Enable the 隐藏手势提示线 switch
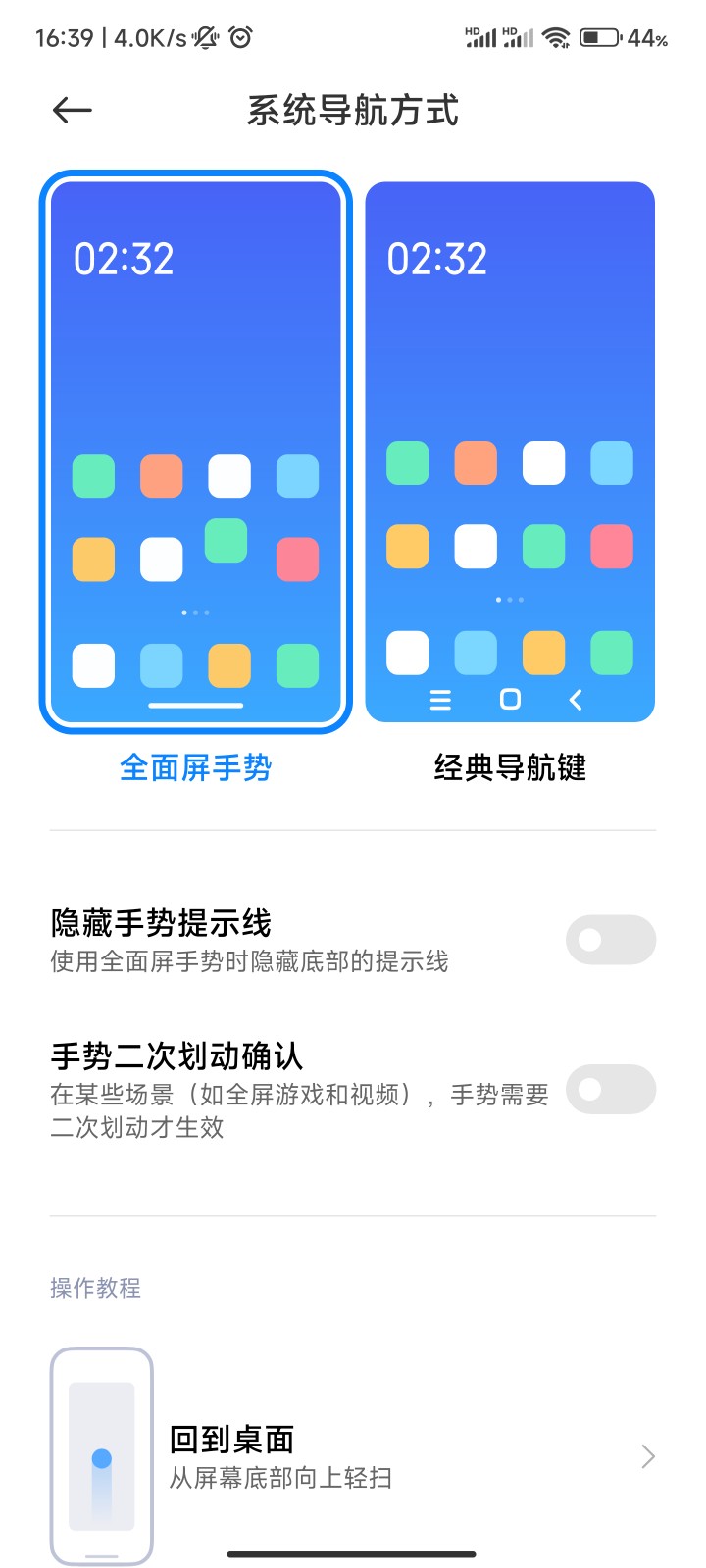This screenshot has height=1568, width=706. [x=610, y=940]
